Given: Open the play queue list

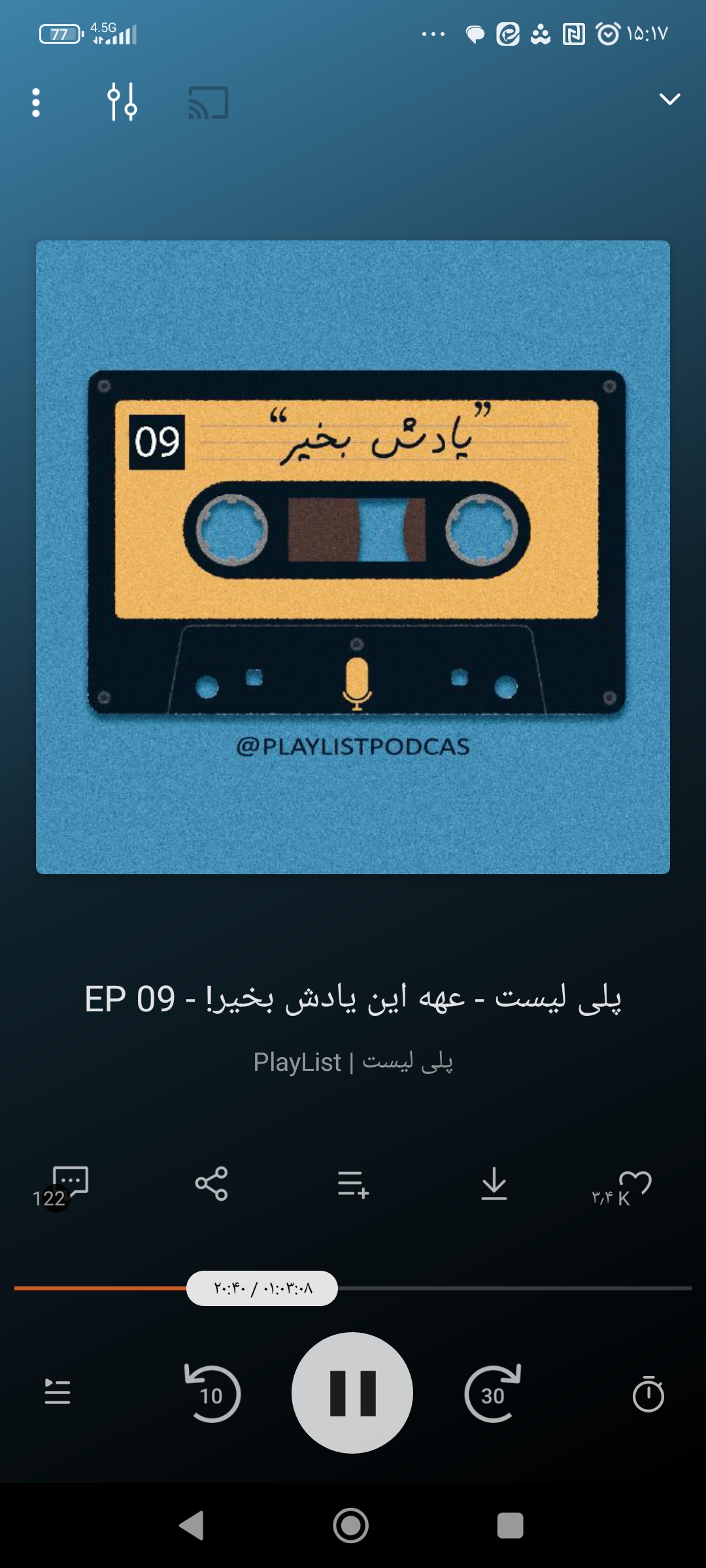Looking at the screenshot, I should [58, 1392].
